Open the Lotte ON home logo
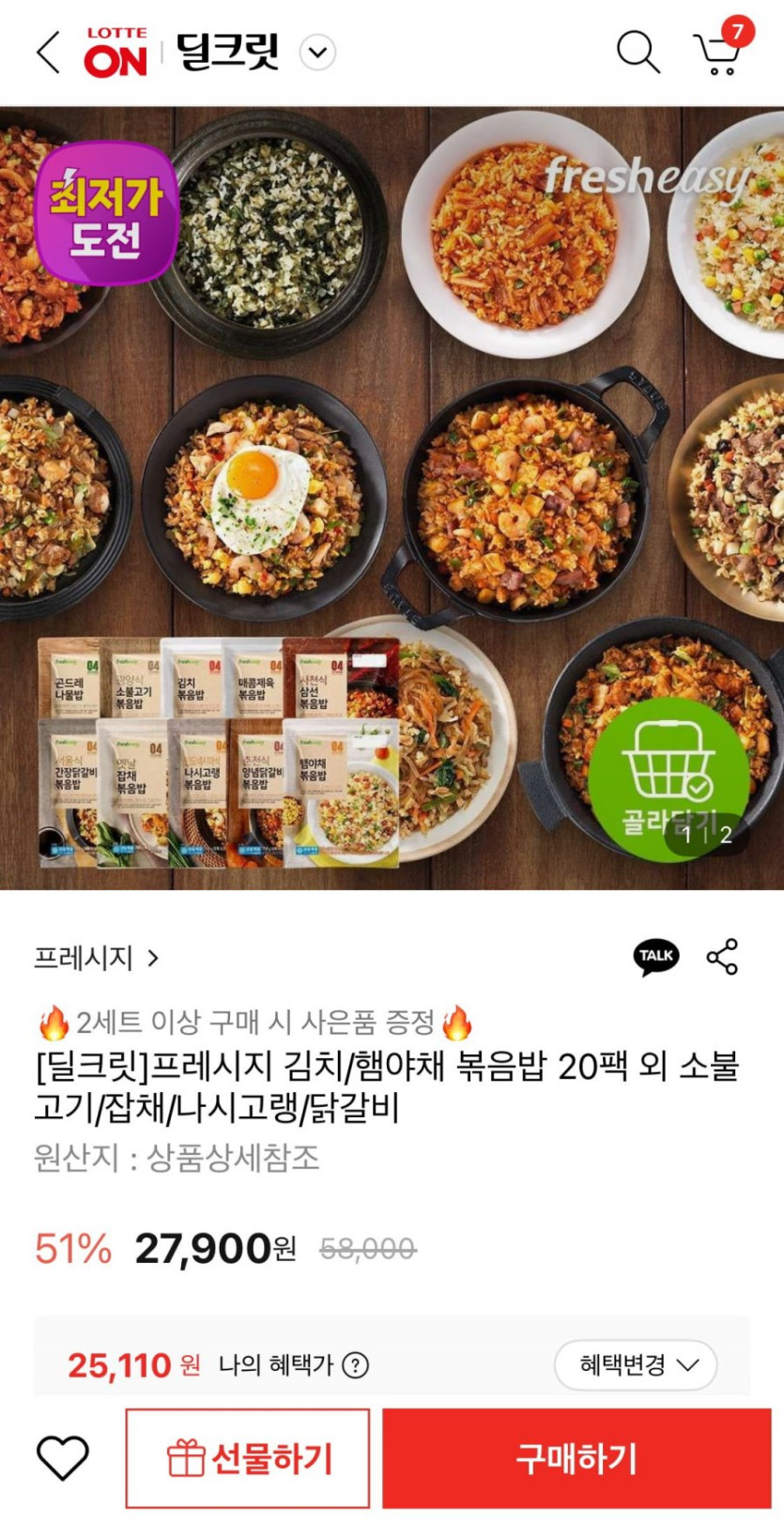 115,53
